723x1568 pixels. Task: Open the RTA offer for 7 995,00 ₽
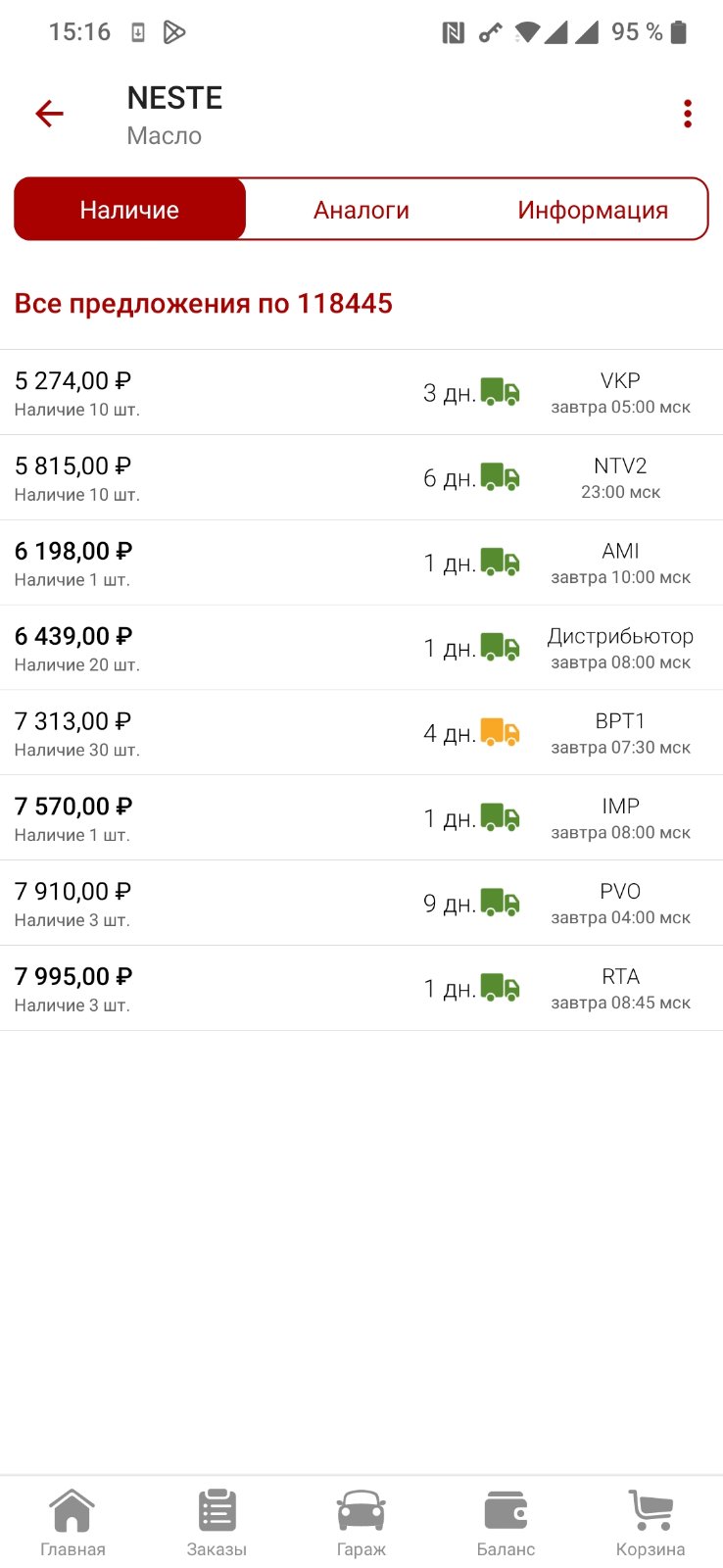(x=361, y=989)
